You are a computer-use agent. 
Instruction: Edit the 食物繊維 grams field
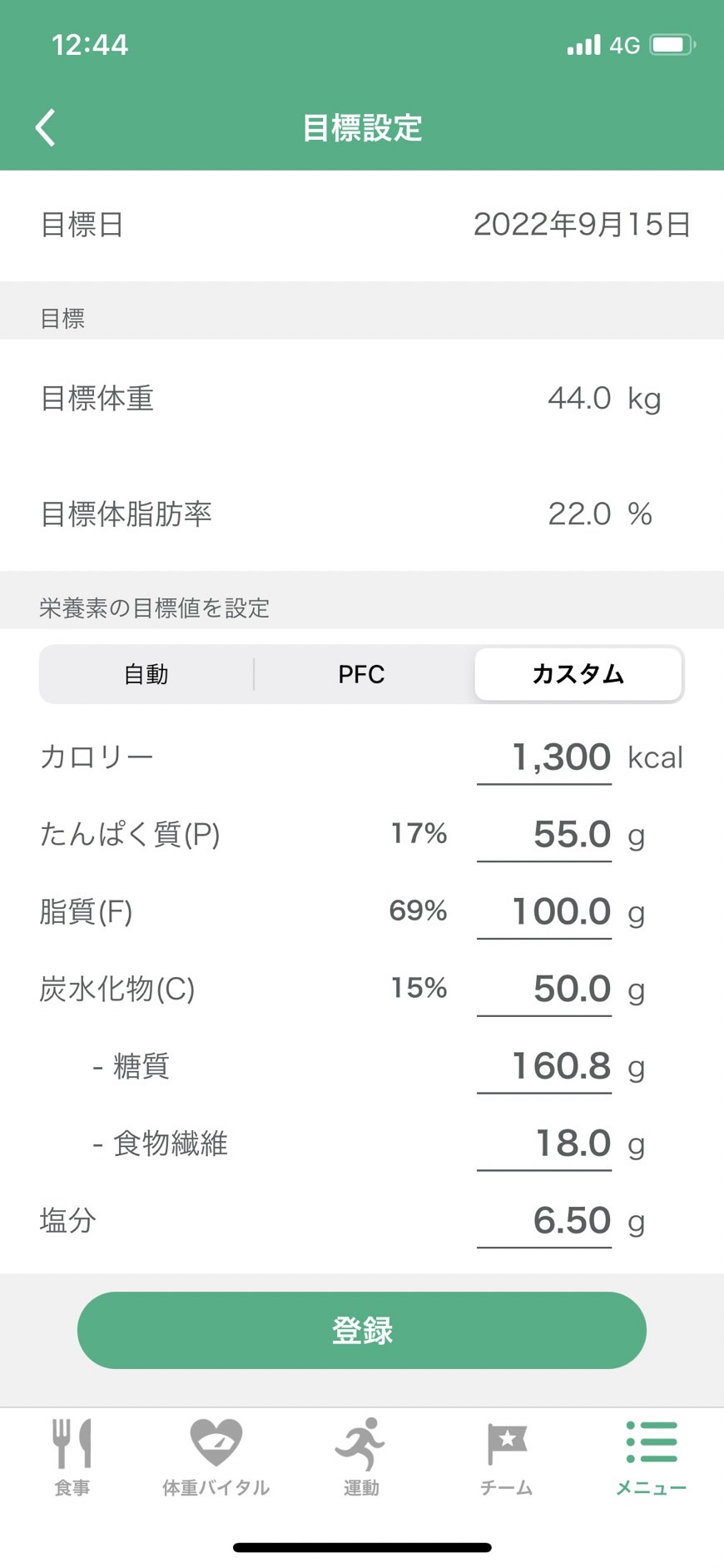544,1144
